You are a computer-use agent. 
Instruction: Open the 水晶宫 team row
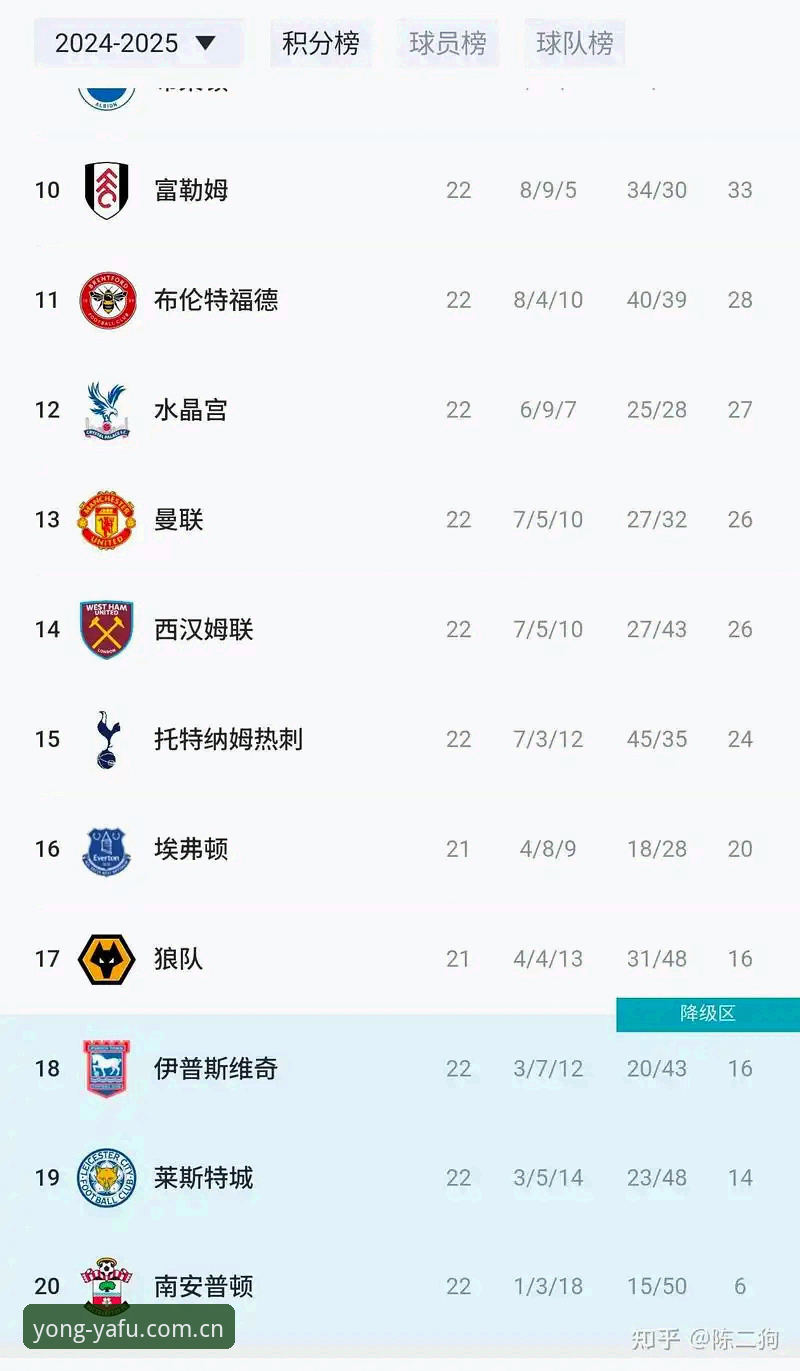tap(400, 410)
